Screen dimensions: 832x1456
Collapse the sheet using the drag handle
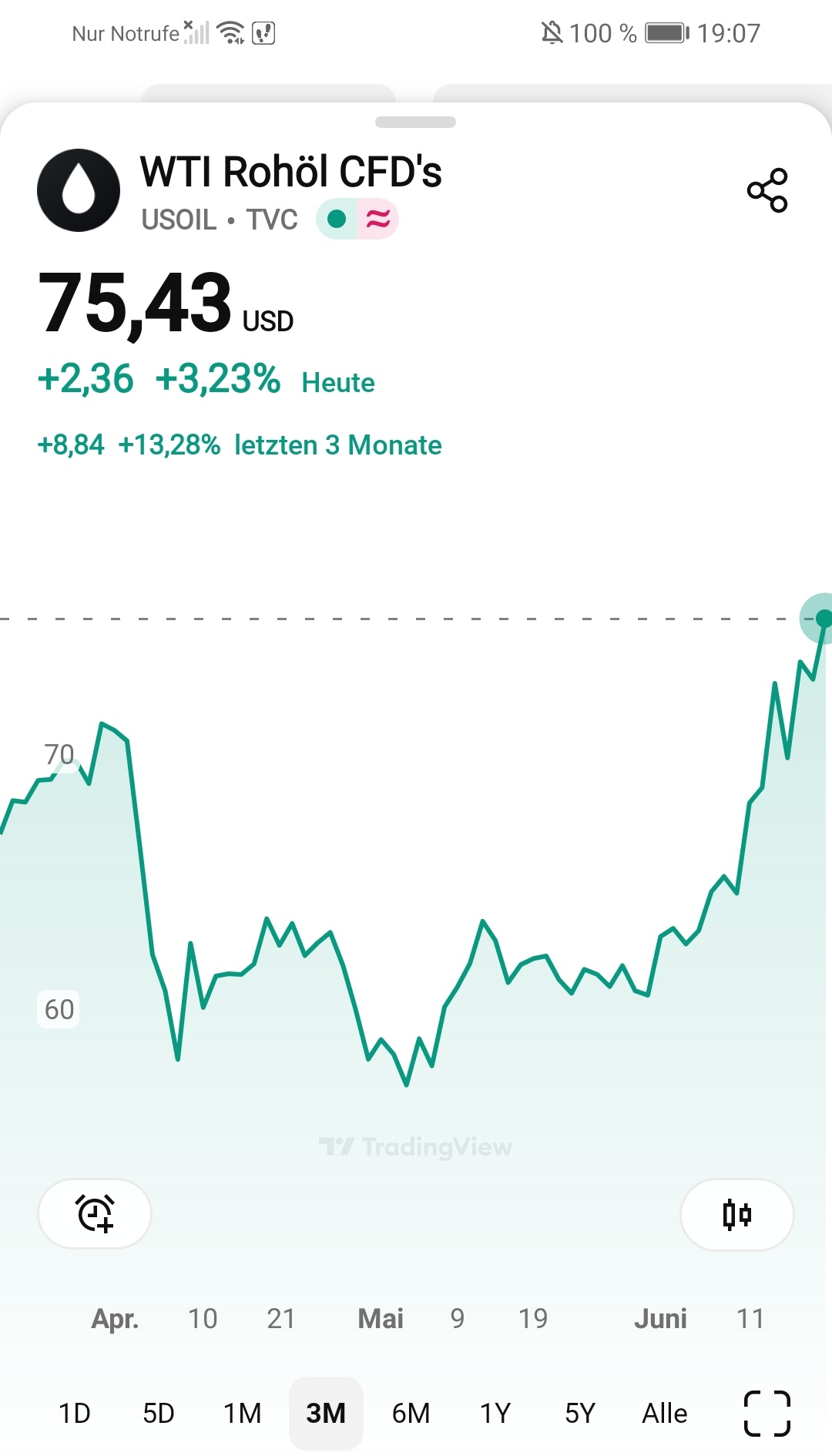tap(415, 122)
